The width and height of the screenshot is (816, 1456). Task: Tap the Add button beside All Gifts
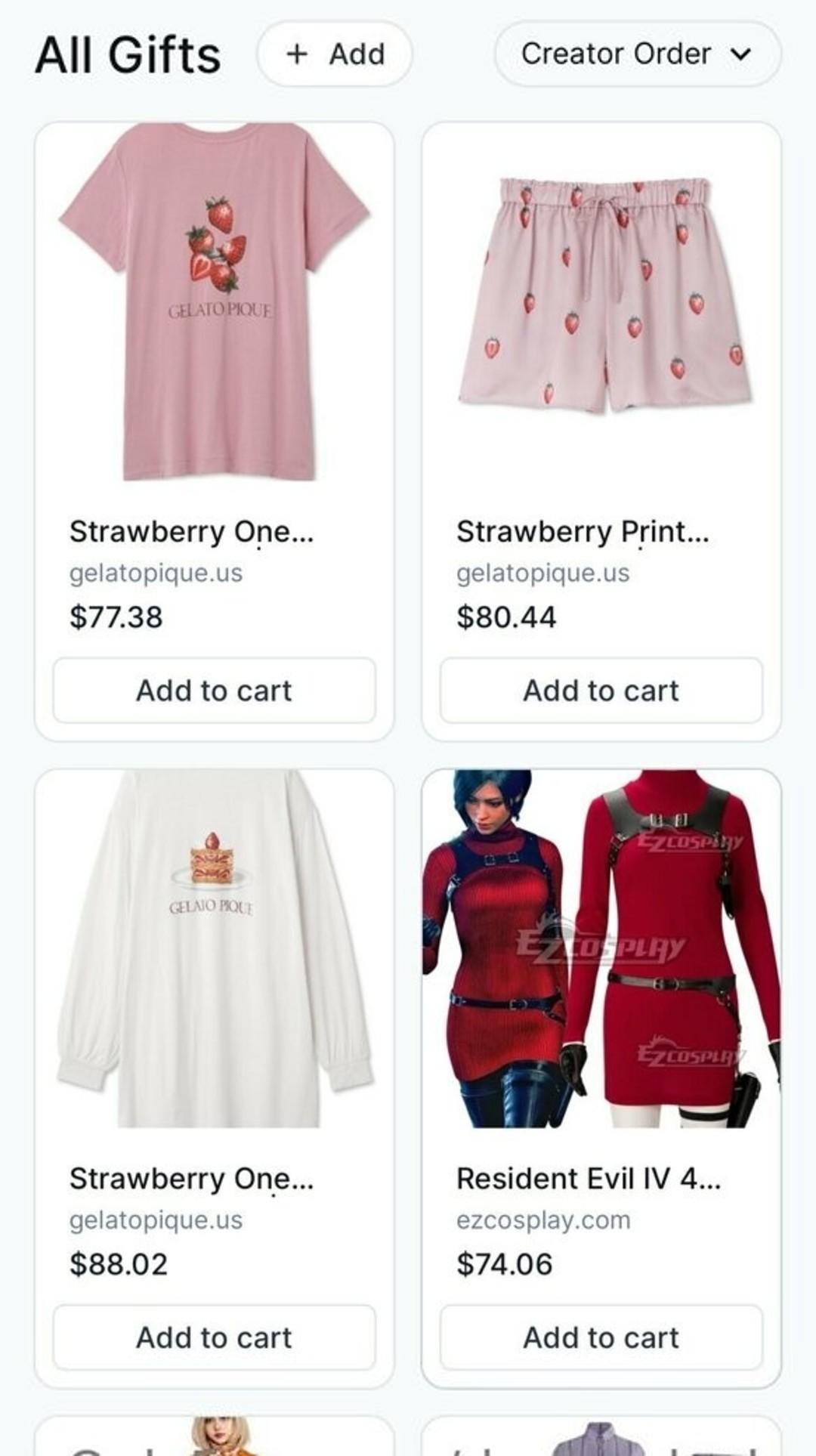335,54
